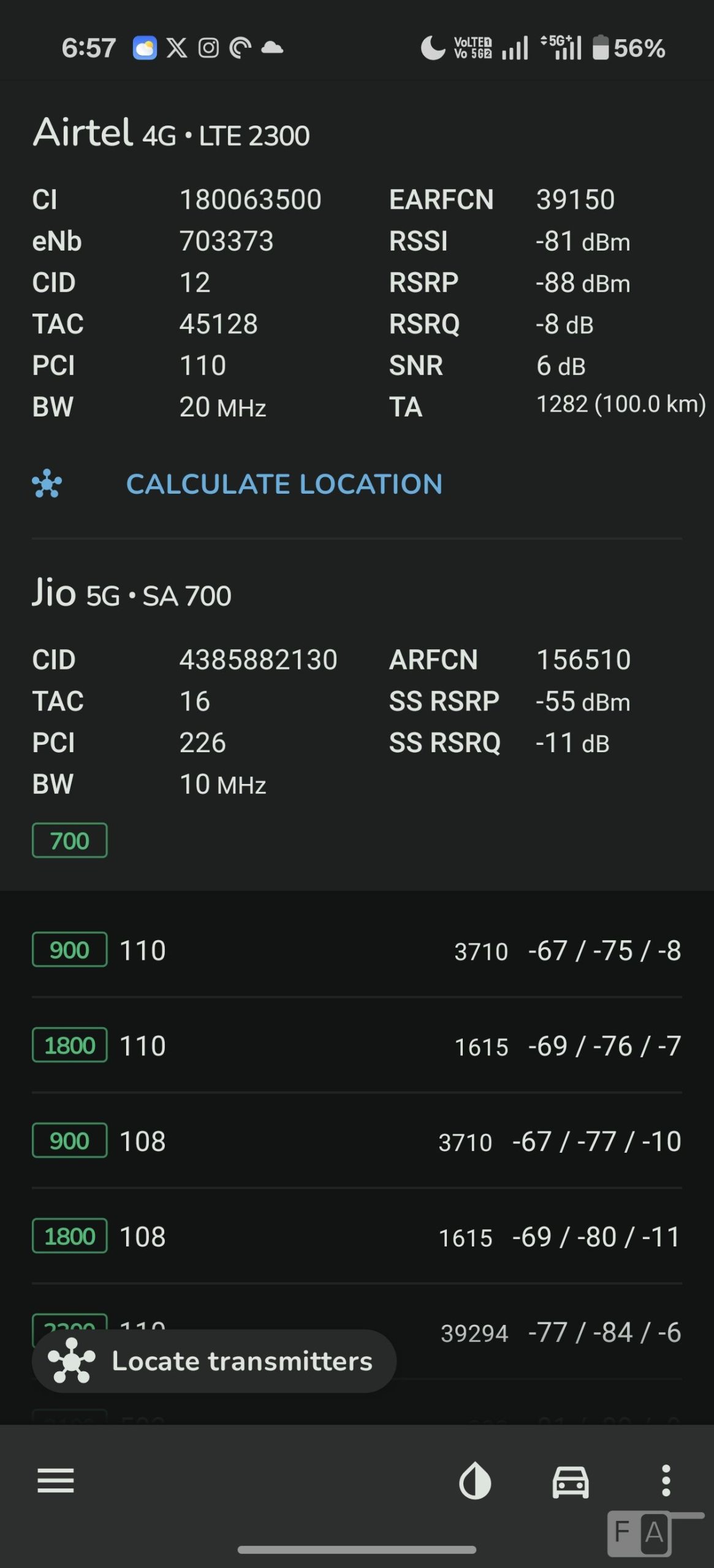The height and width of the screenshot is (1568, 714).
Task: Toggle the theme contrast icon
Action: 475,1481
